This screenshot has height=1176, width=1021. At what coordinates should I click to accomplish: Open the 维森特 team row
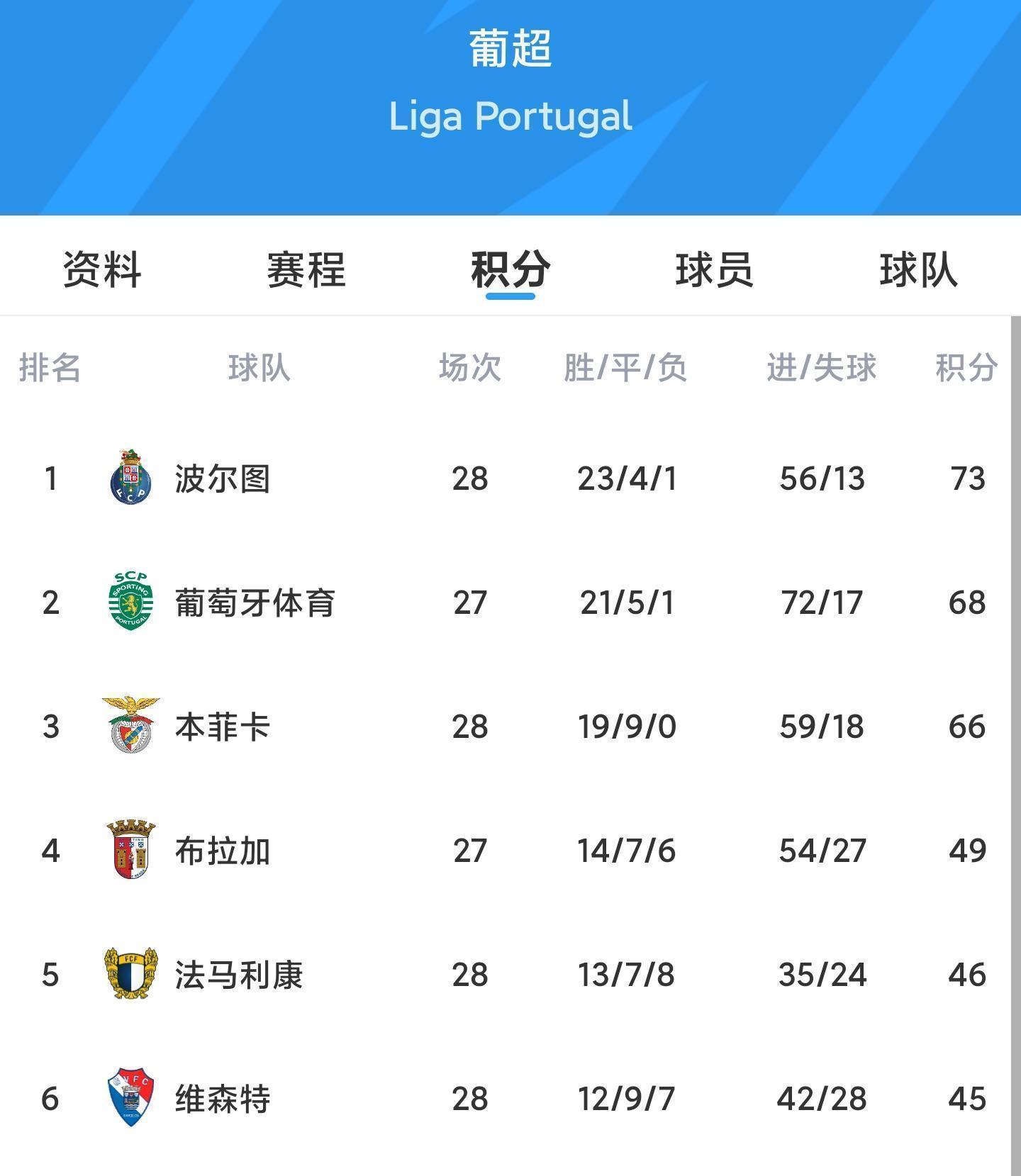click(x=223, y=1099)
